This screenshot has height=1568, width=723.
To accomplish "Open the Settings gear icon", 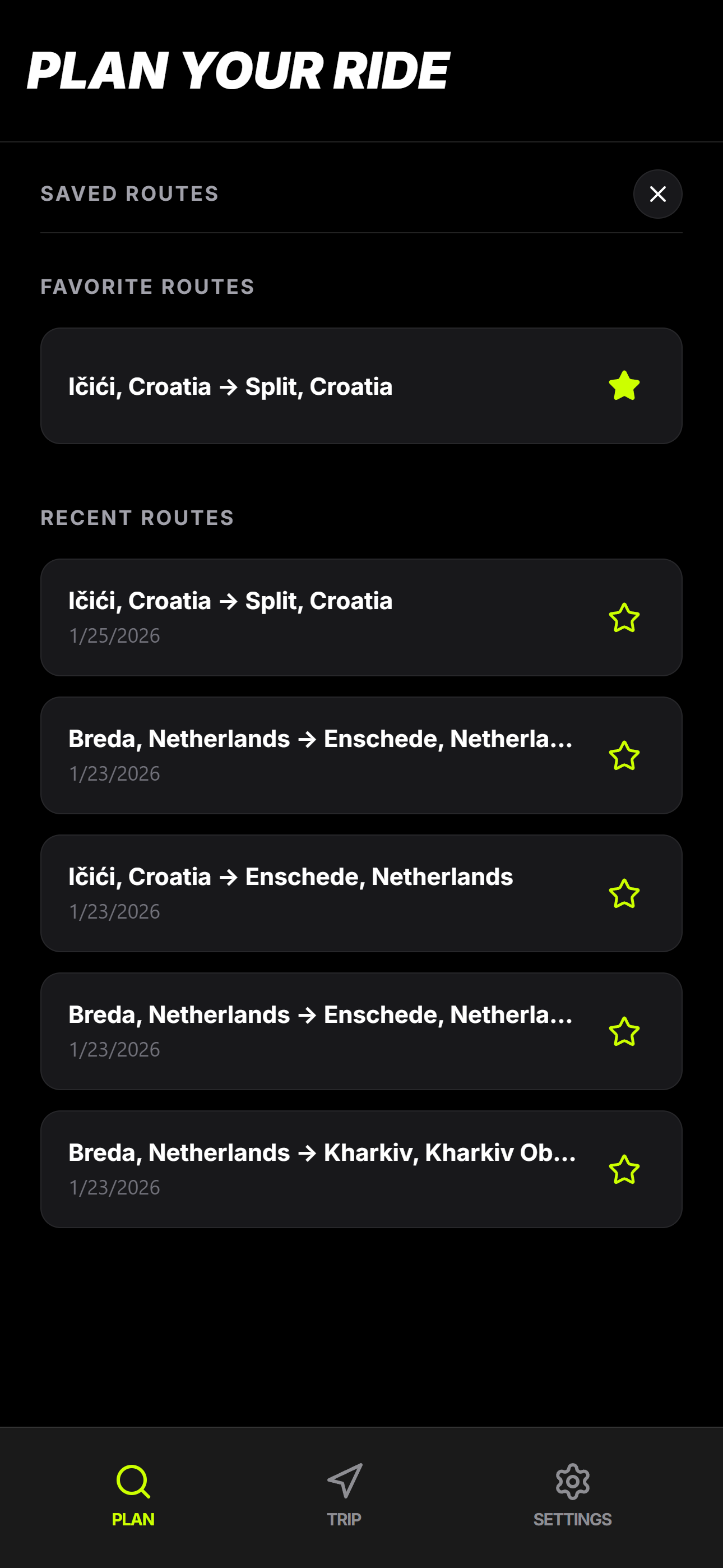I will (573, 1483).
